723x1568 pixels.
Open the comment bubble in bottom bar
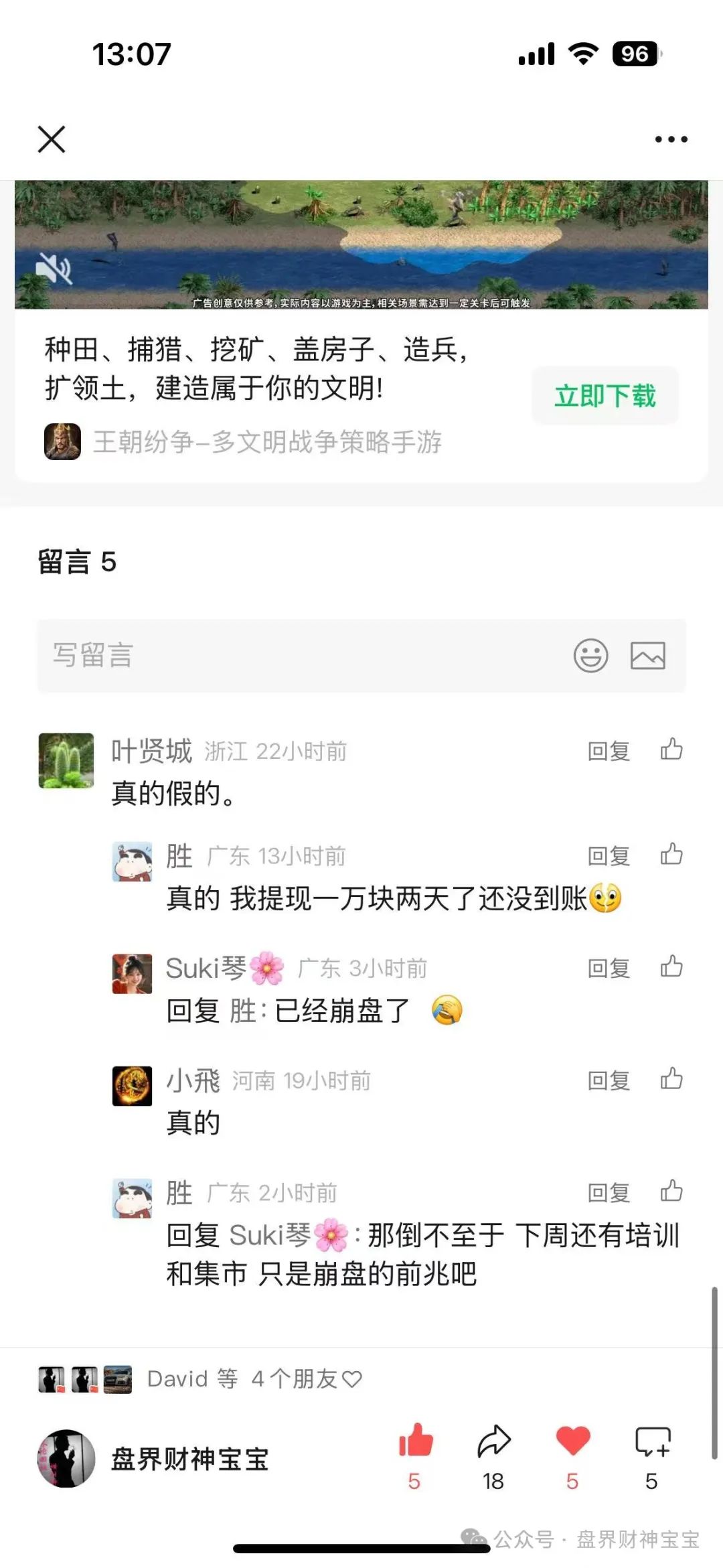pos(651,1441)
